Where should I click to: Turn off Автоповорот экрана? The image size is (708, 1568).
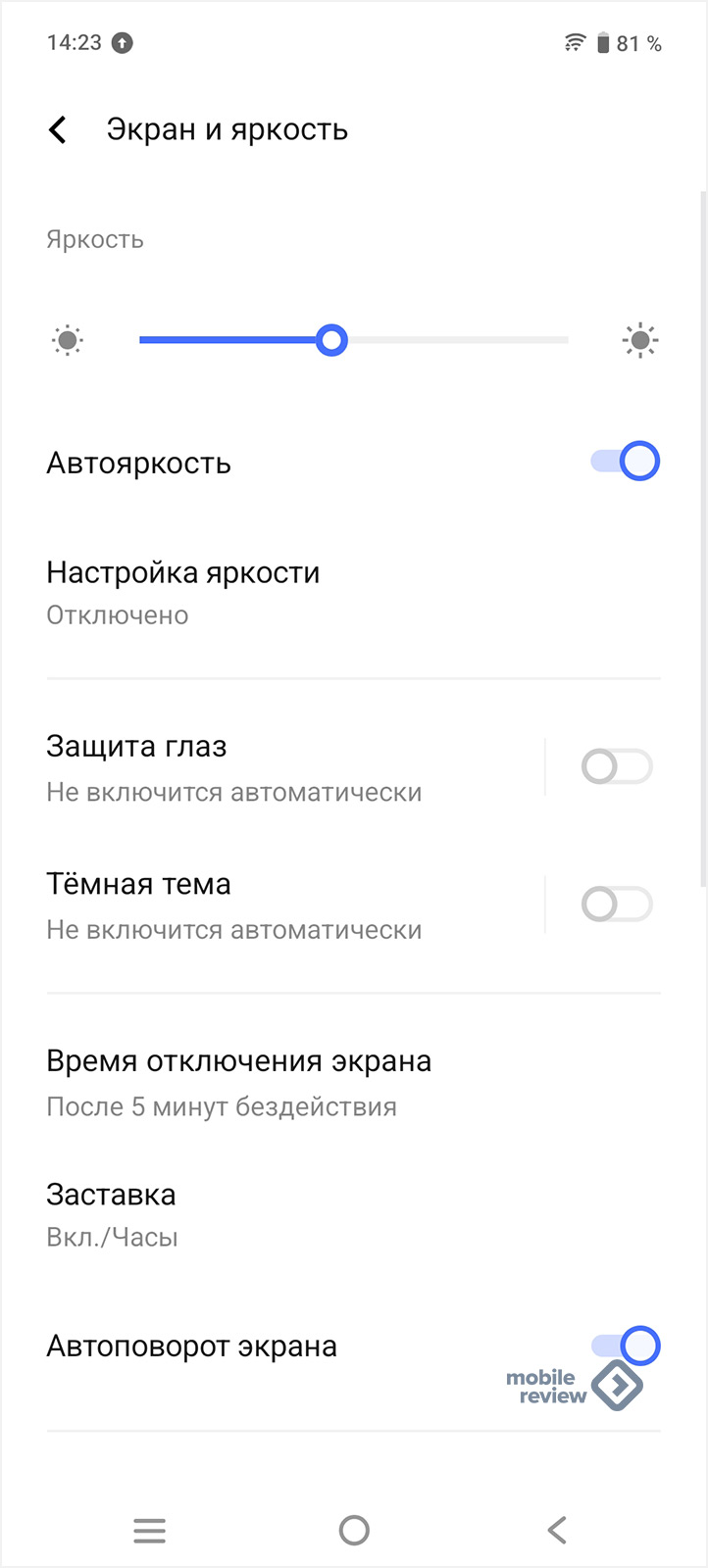(626, 1346)
